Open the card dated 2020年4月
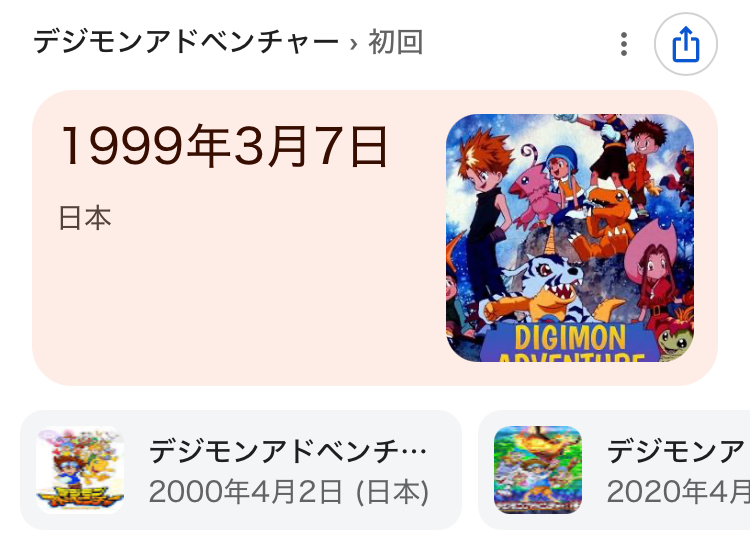This screenshot has height=557, width=750. point(614,469)
